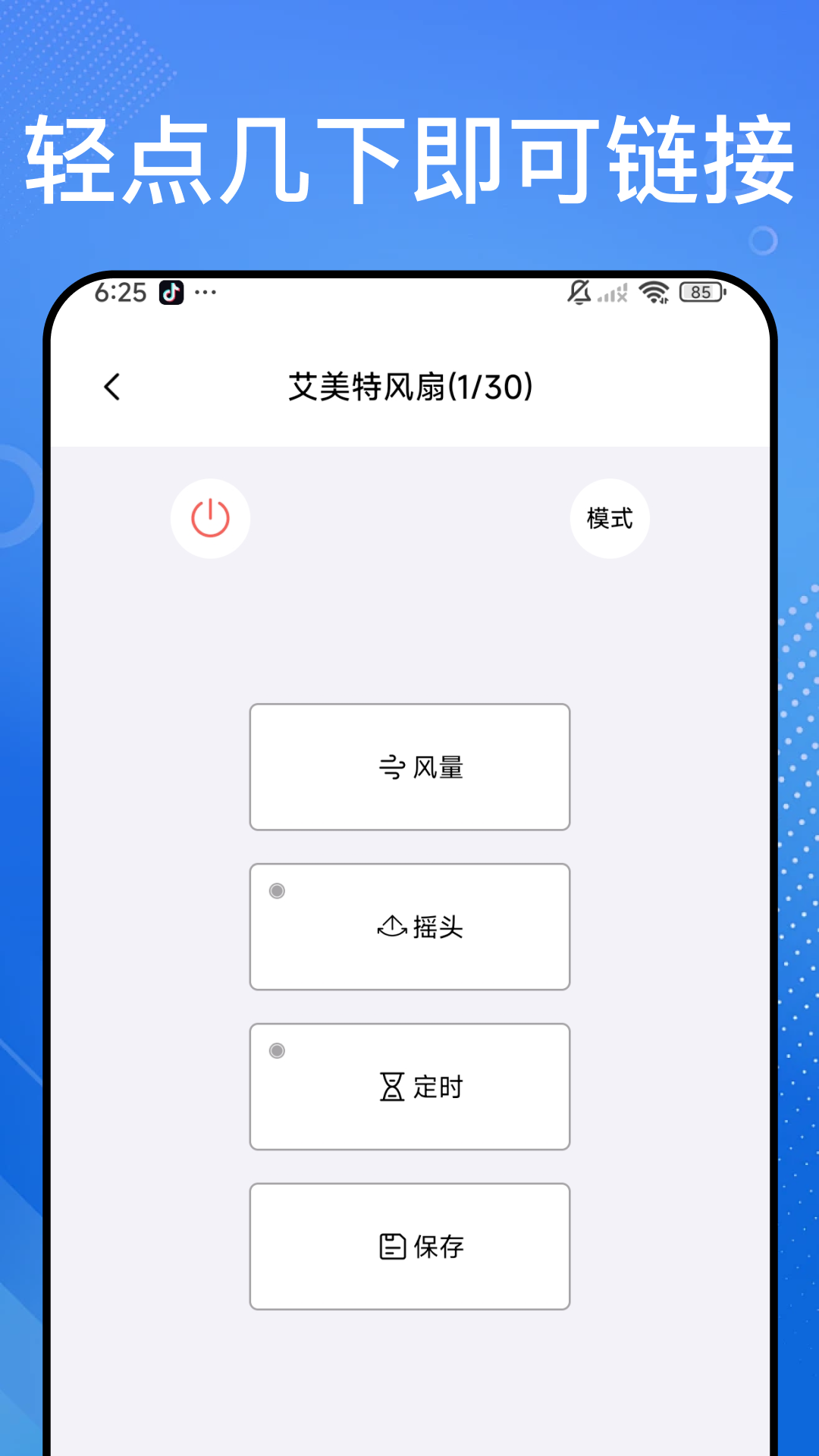Tap the muted notifications bell icon
Screen dimensions: 819x1456
tap(579, 292)
